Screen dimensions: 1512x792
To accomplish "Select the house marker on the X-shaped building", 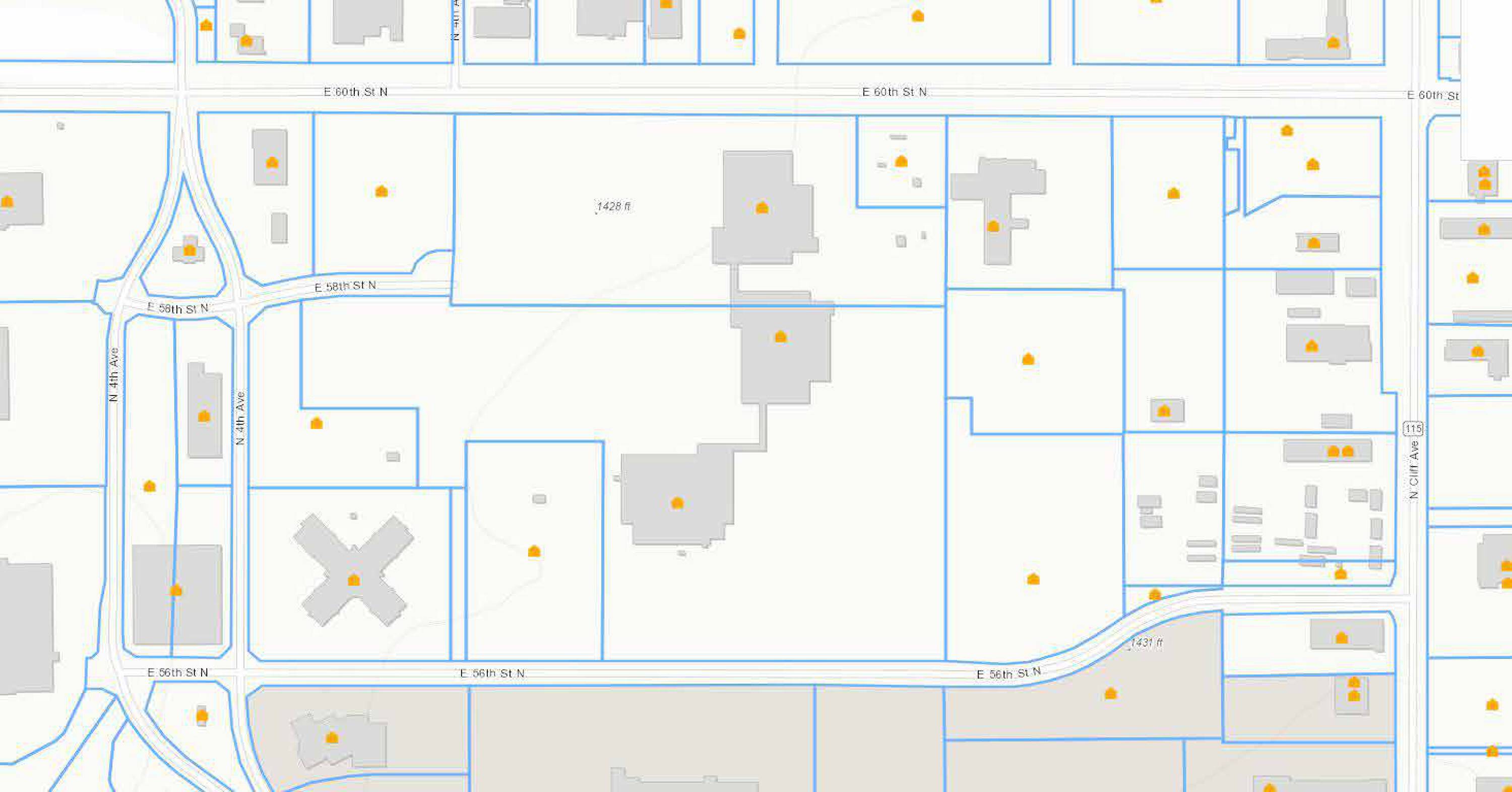I will (x=353, y=580).
